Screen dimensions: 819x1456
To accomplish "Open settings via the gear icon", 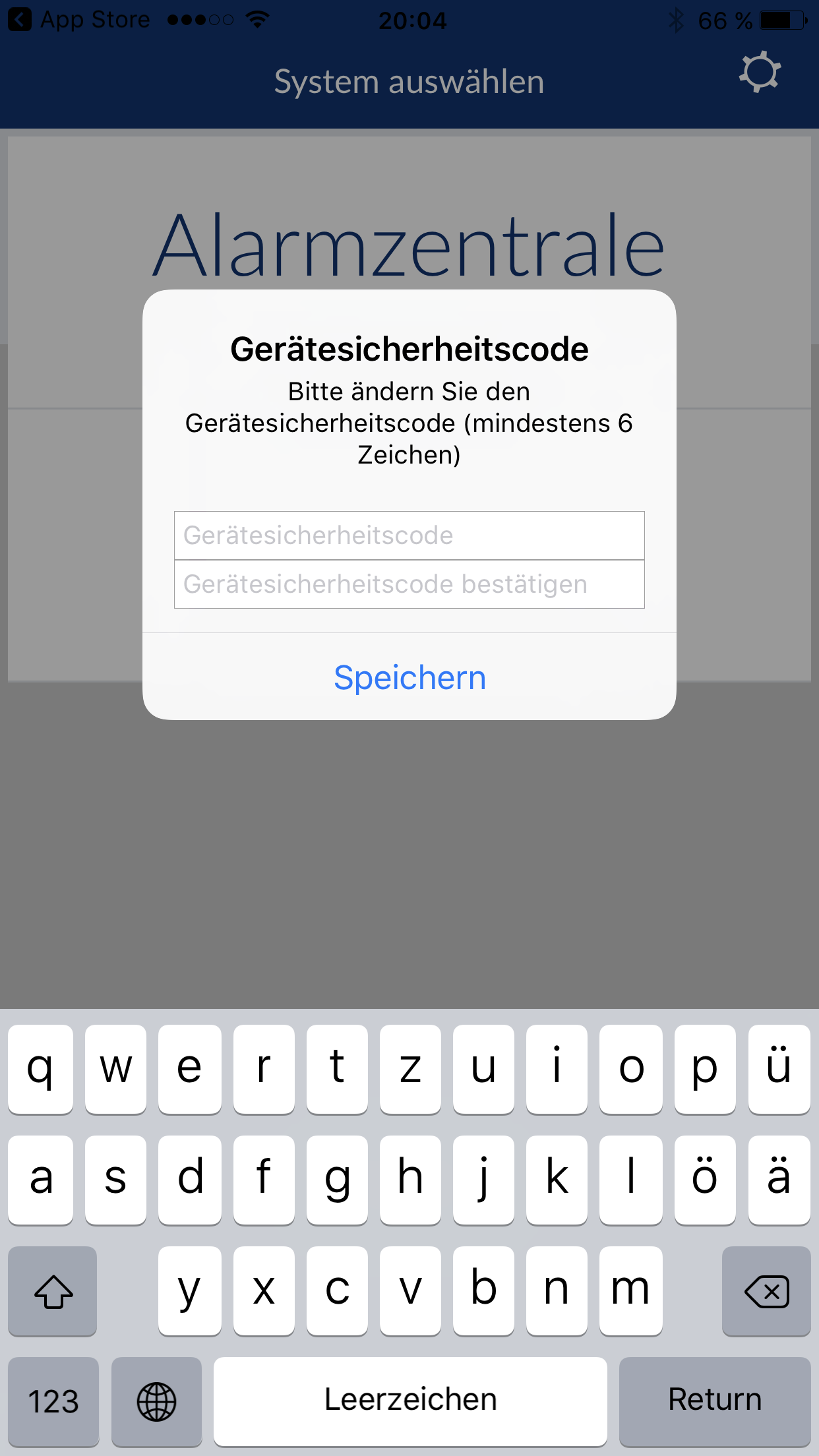I will click(x=760, y=73).
